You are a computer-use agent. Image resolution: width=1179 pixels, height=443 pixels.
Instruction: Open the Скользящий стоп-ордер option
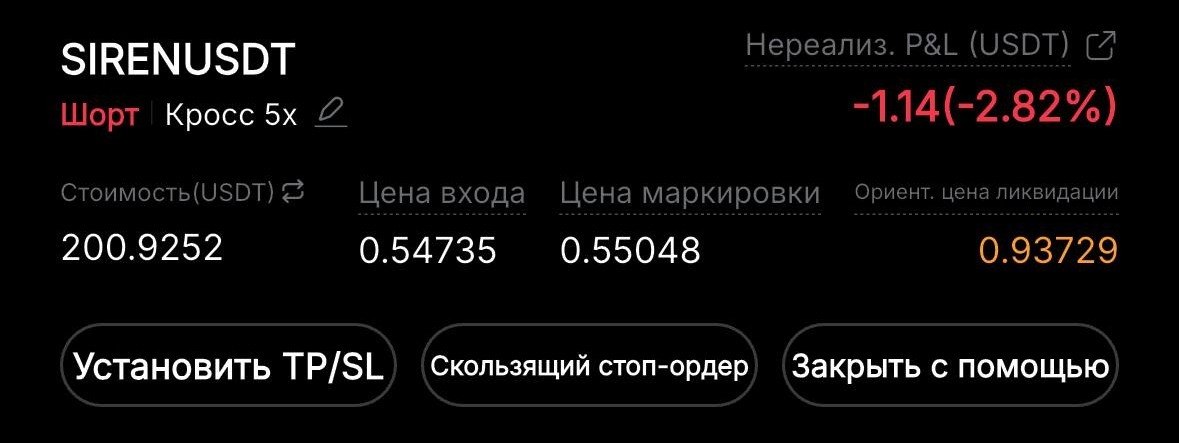(589, 366)
